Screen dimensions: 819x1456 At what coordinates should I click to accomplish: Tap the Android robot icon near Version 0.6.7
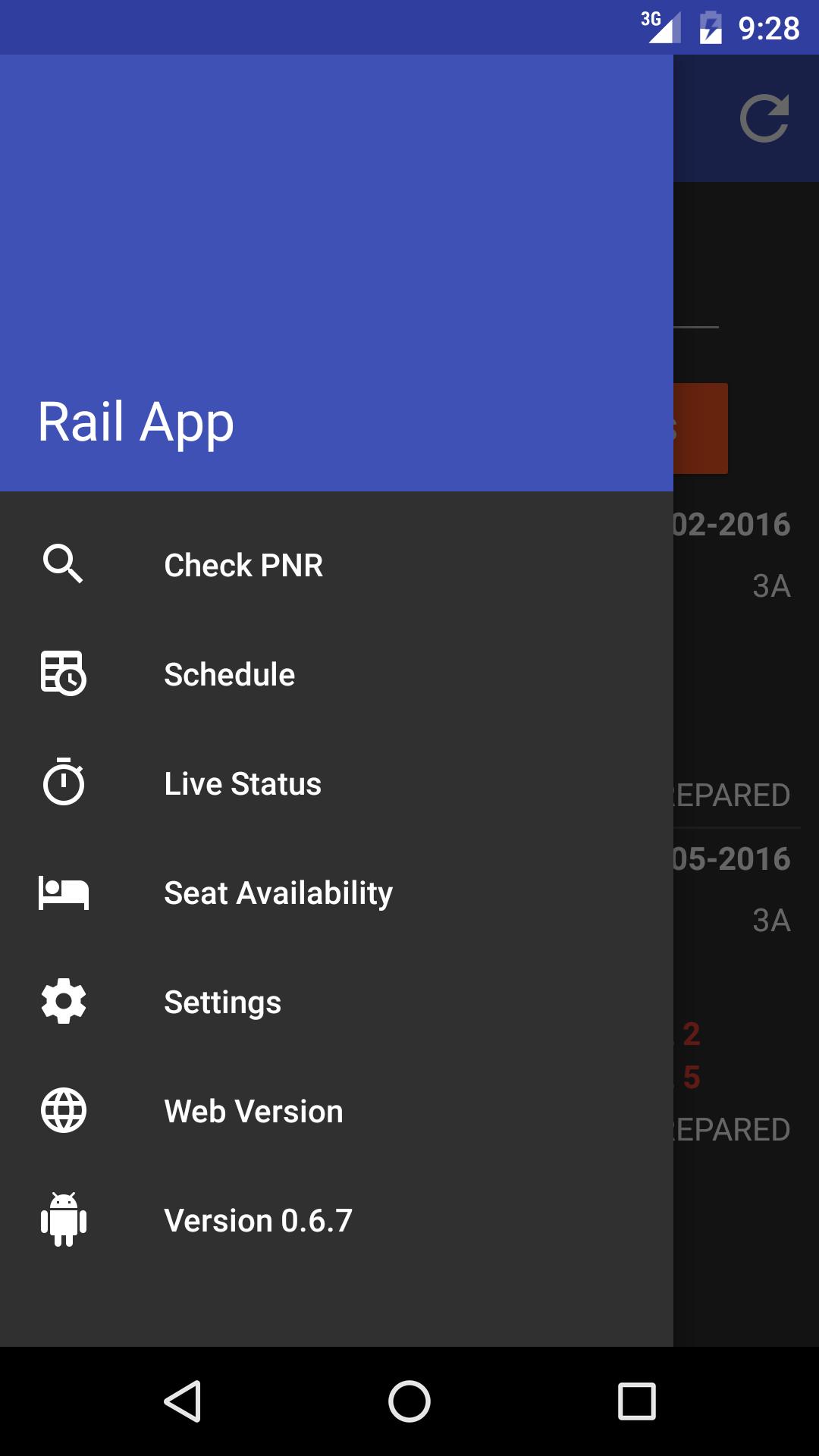64,1220
